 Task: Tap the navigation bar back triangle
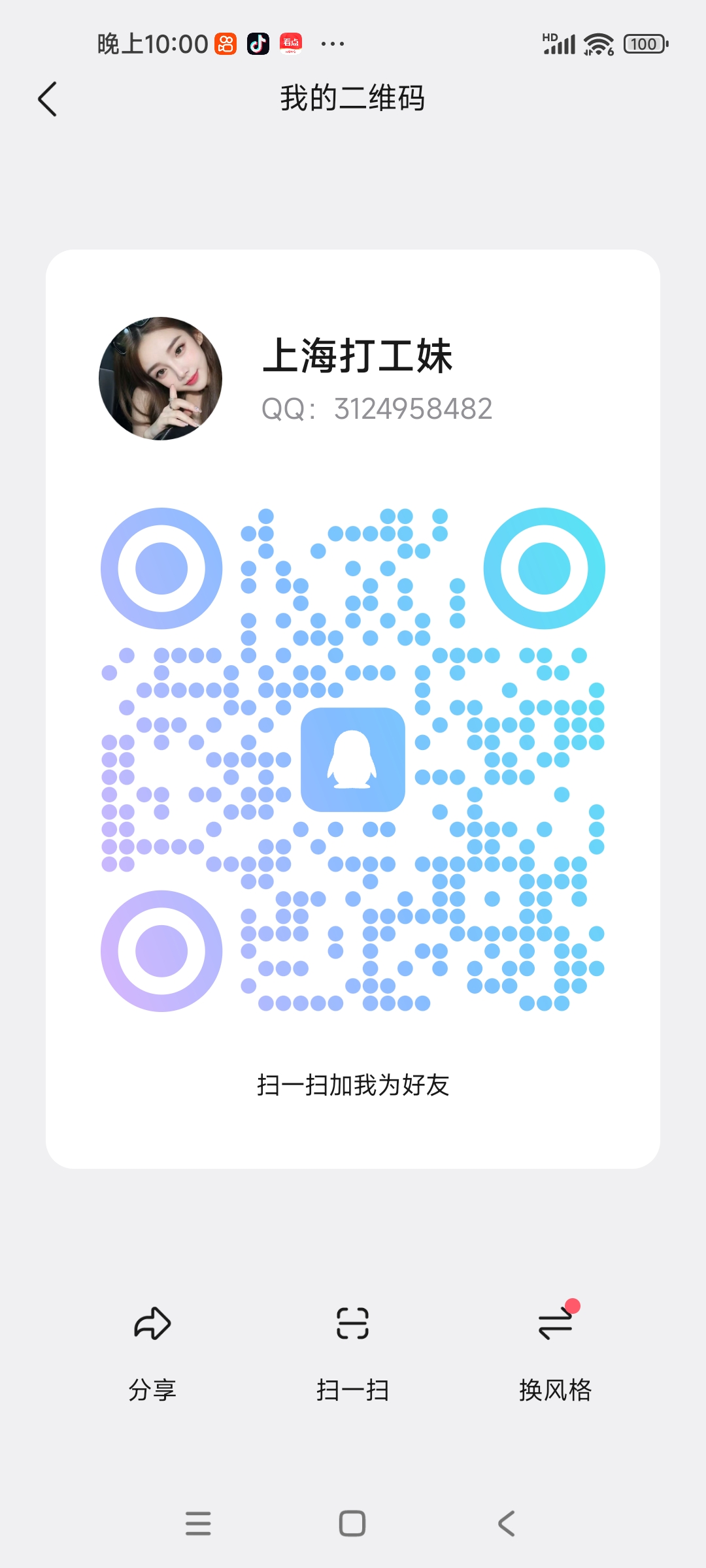(503, 1524)
